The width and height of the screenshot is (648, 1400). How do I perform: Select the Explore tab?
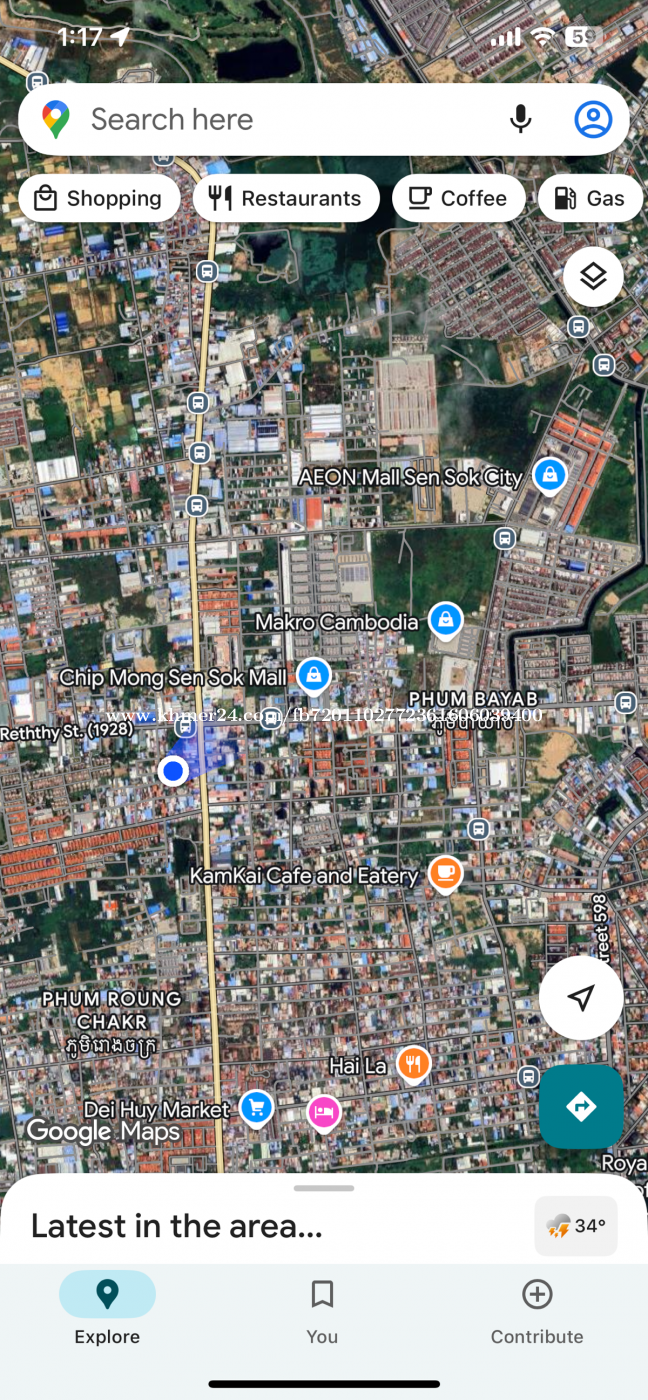(107, 1311)
